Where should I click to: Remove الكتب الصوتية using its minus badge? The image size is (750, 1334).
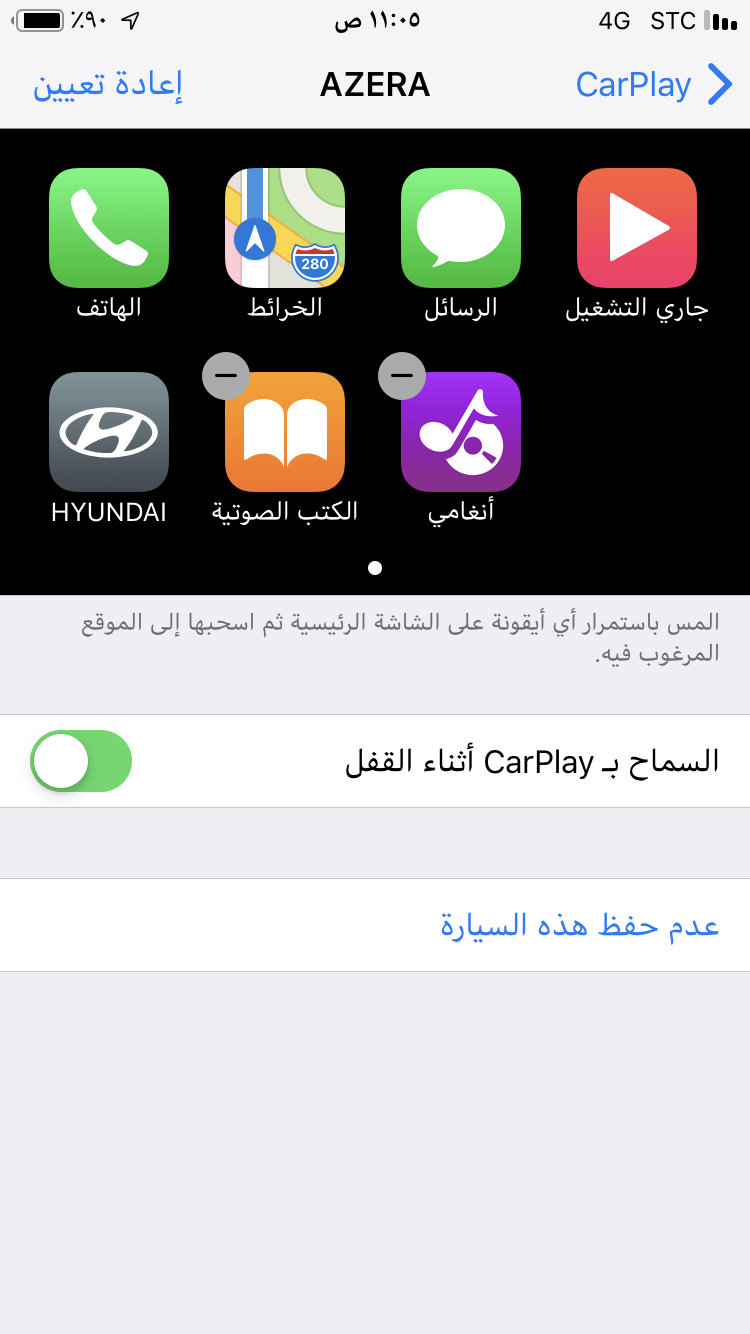coord(226,376)
